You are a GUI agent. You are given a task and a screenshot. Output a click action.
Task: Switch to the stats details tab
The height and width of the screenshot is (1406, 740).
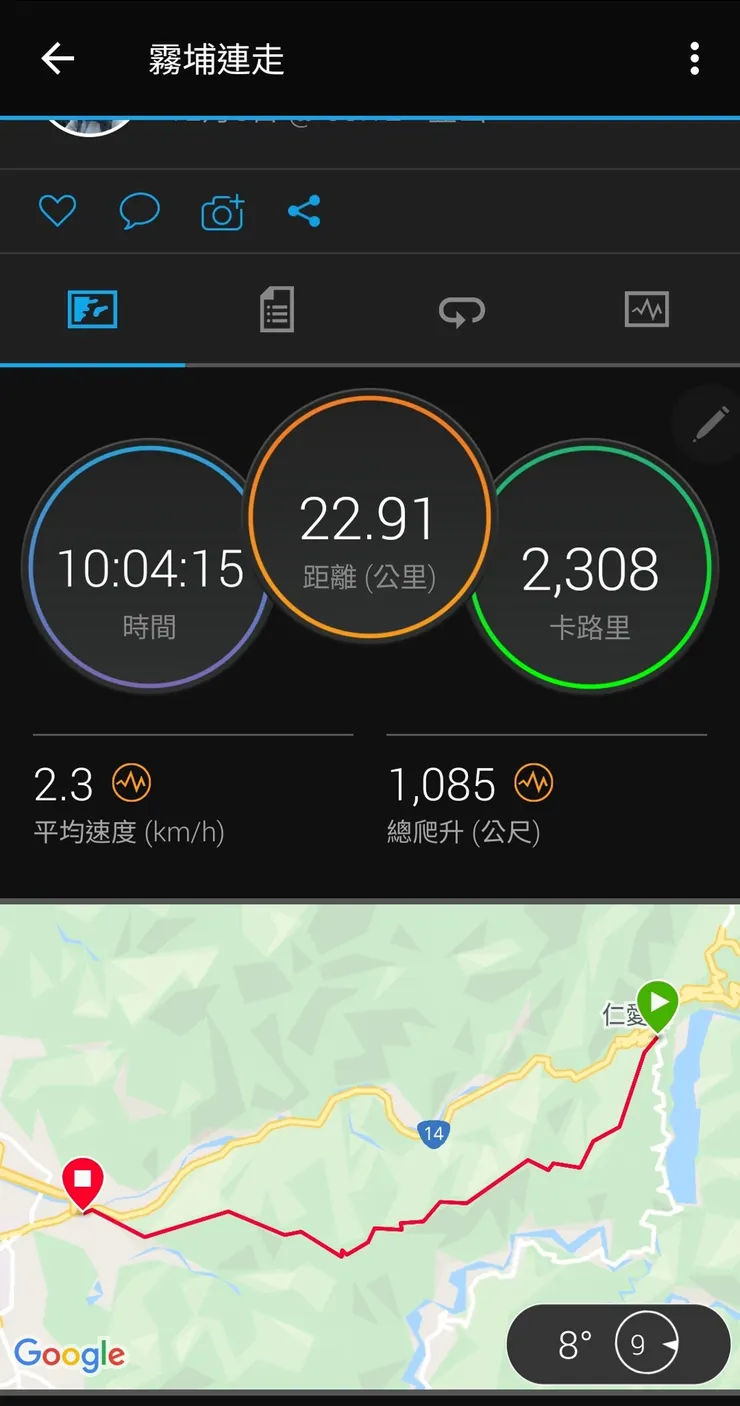(277, 310)
